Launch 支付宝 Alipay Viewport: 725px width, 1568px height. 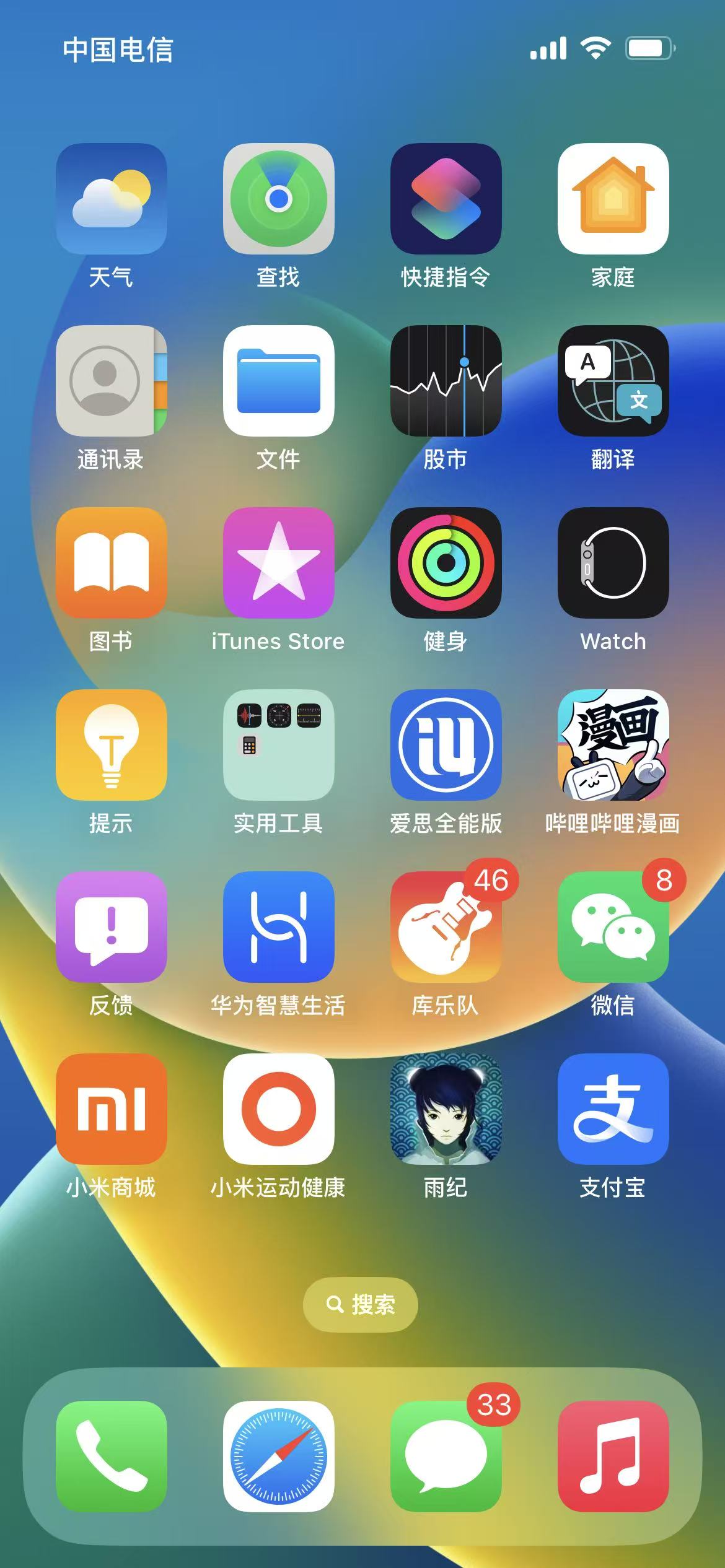(x=613, y=1109)
